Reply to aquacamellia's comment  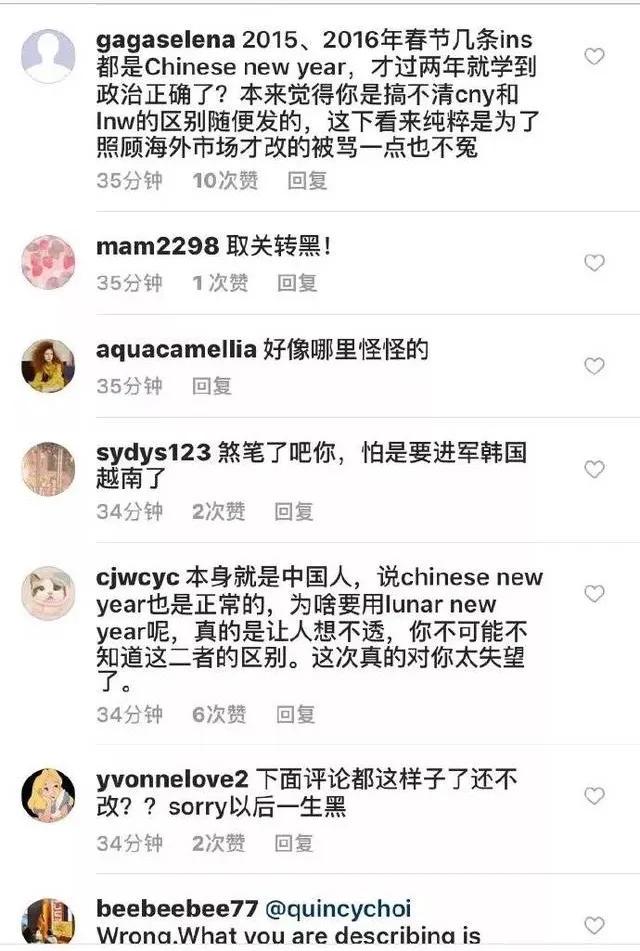pos(211,385)
